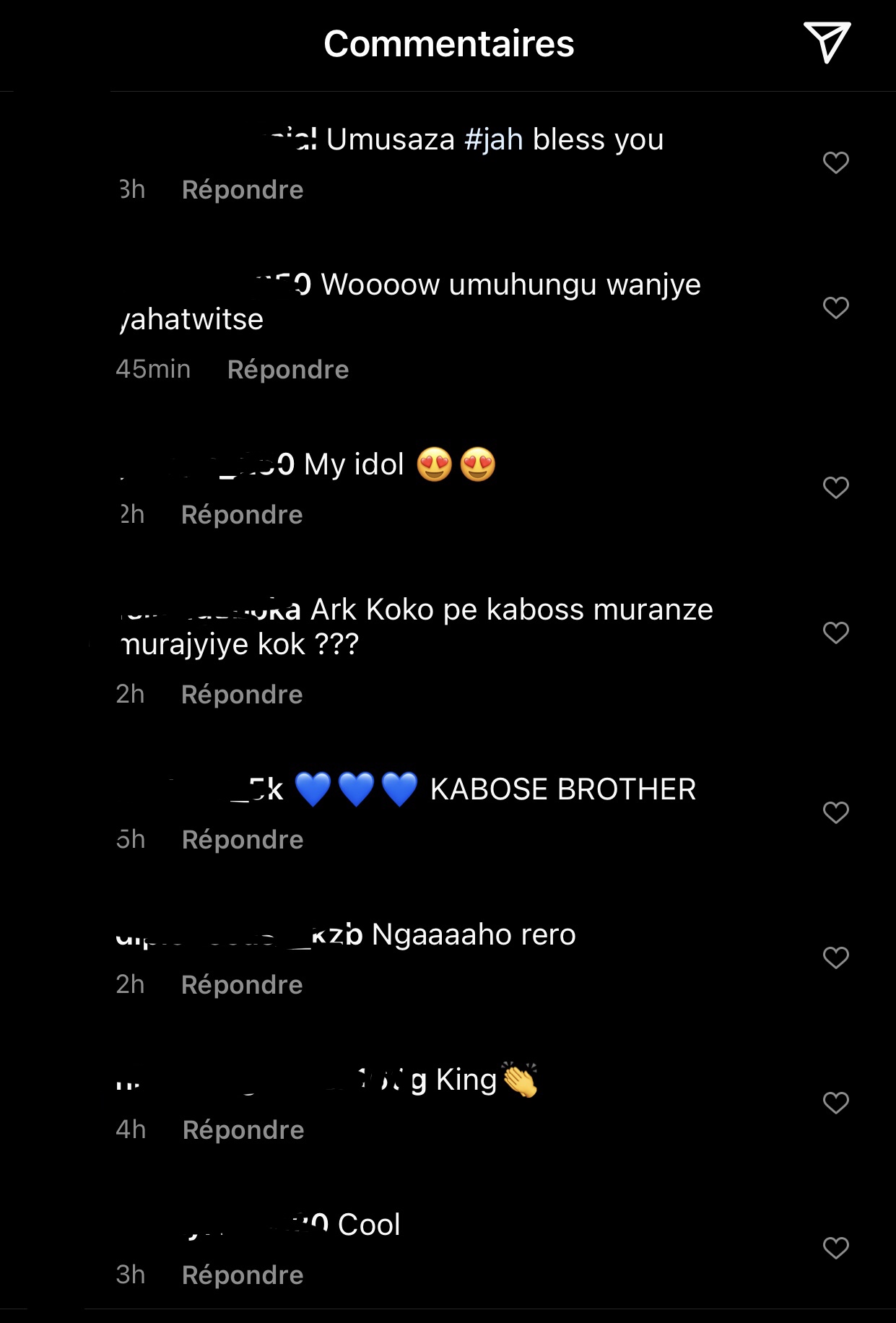The height and width of the screenshot is (1323, 896).
Task: Like the 'Ngaaaaho rero' comment
Action: [x=835, y=958]
